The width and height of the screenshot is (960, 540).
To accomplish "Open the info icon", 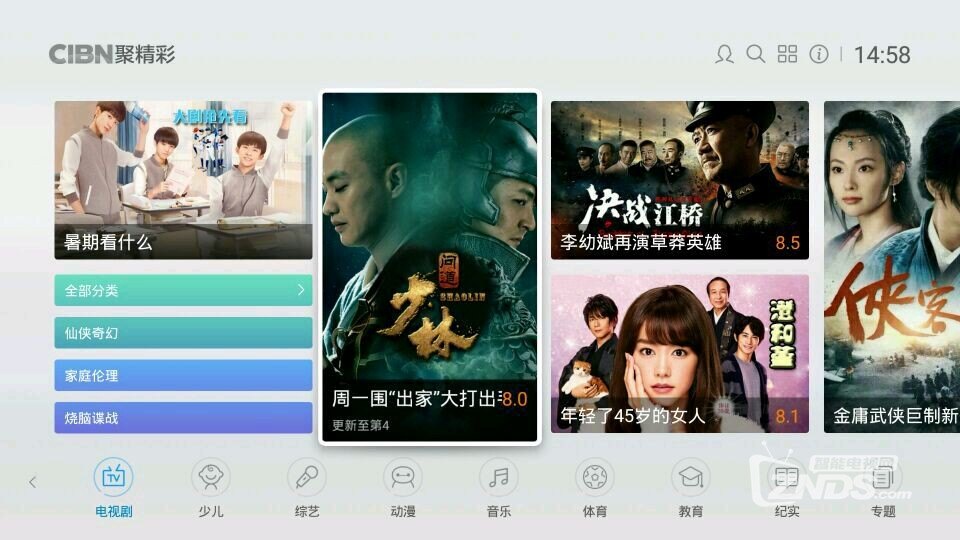I will click(819, 54).
